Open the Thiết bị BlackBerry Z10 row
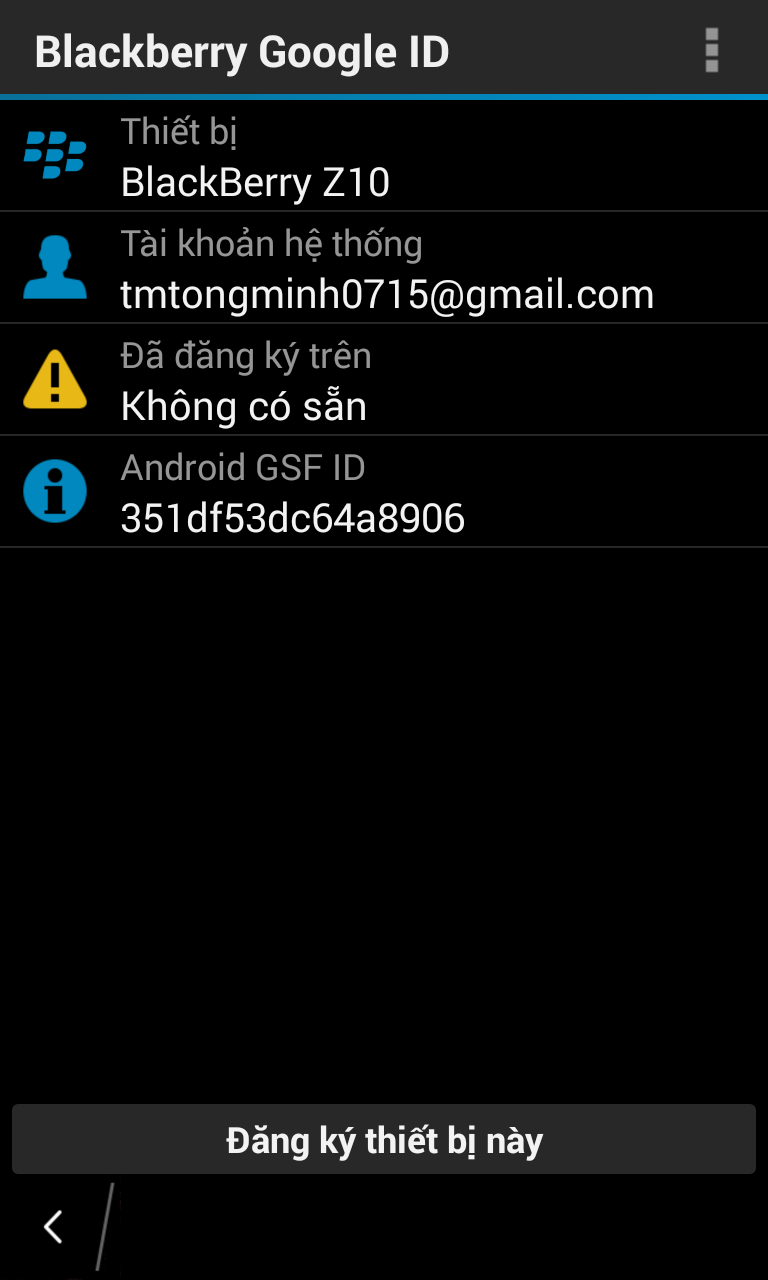This screenshot has width=768, height=1280. [384, 156]
